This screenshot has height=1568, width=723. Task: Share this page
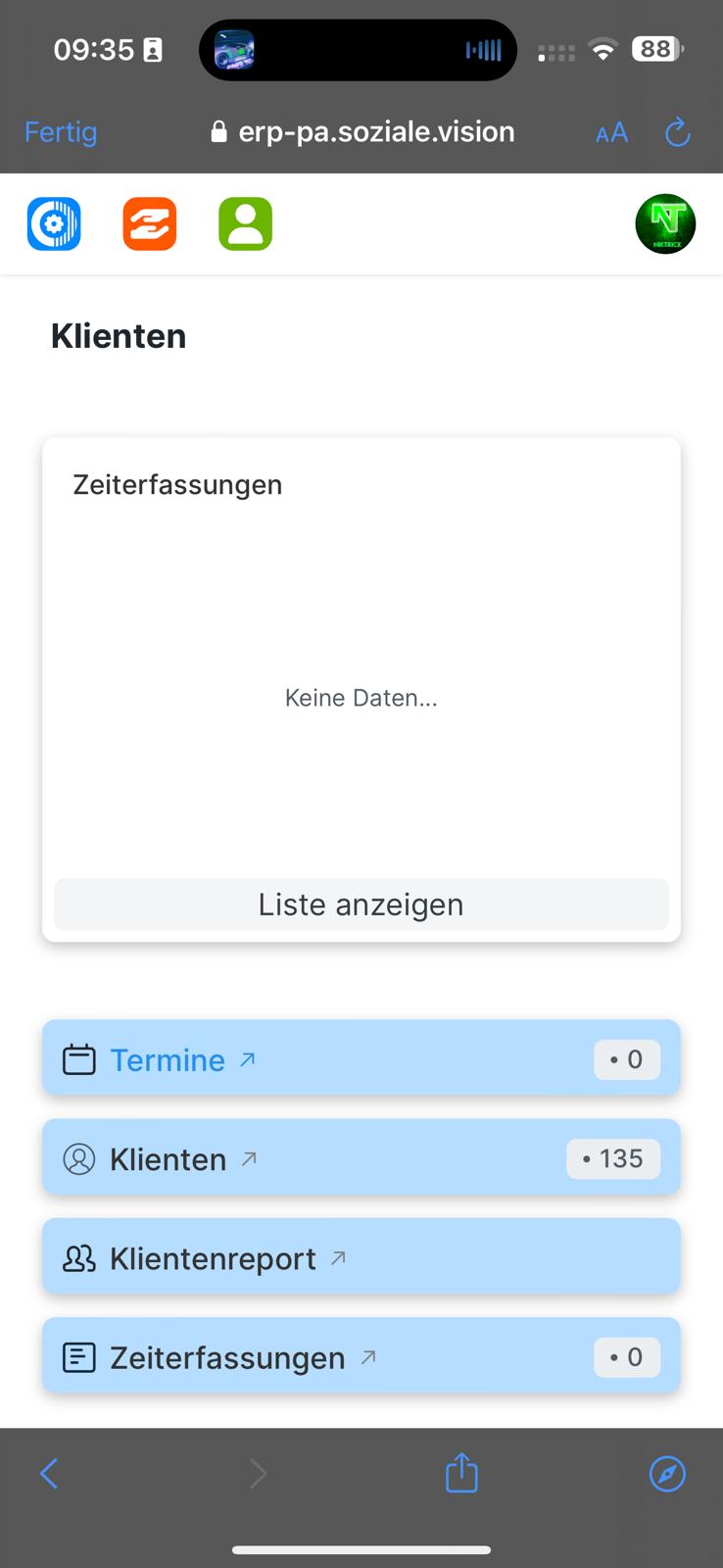461,1473
